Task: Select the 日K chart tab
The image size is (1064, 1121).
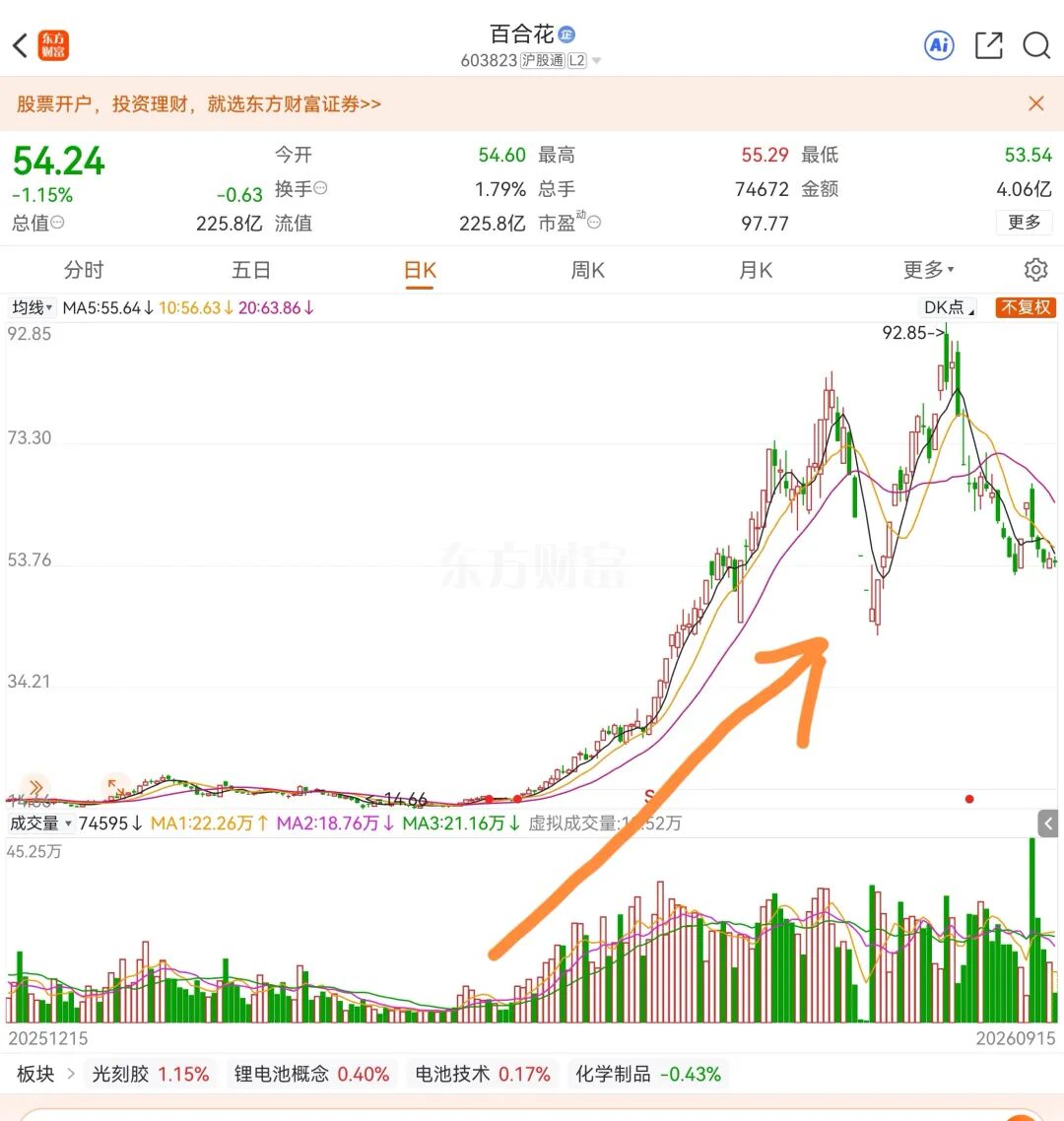Action: click(x=420, y=272)
